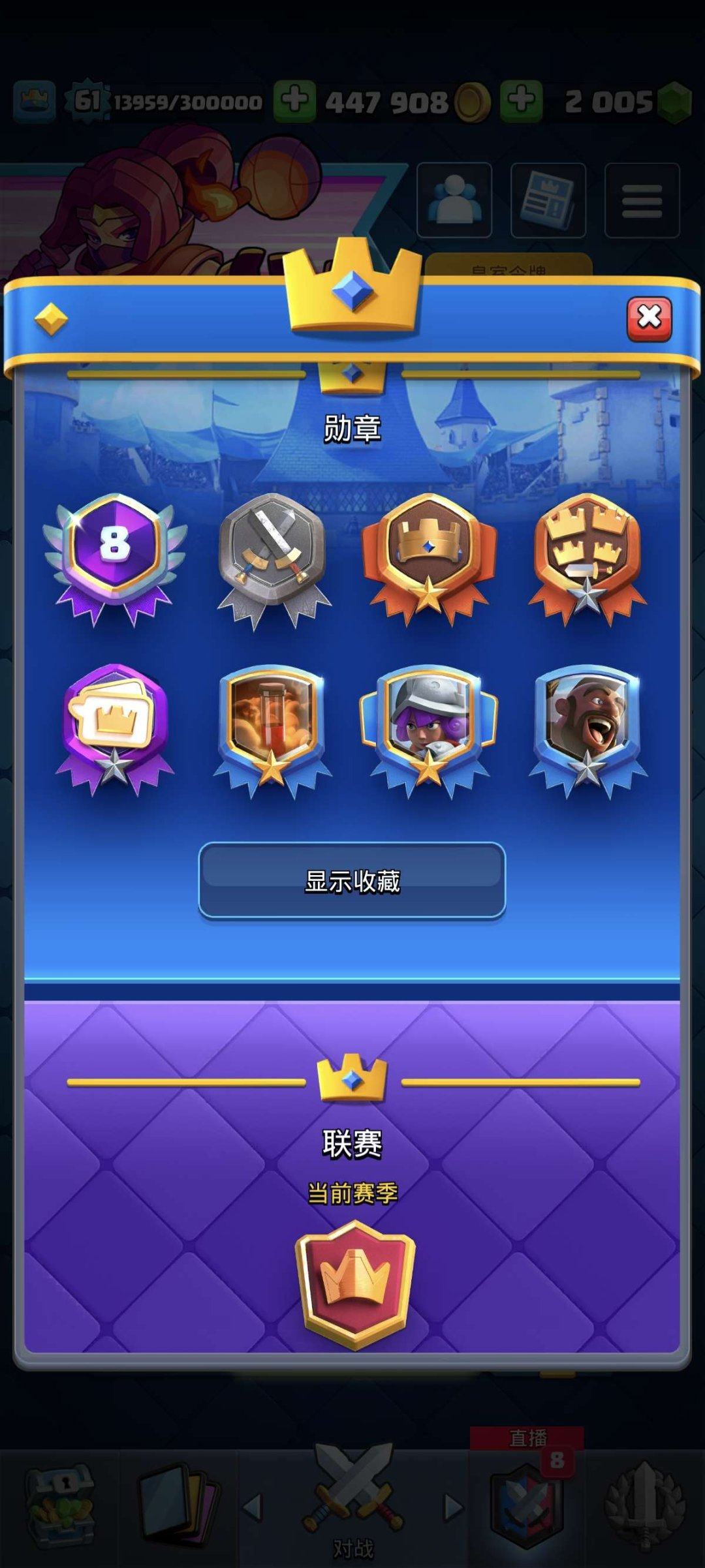Click the 显示收藏 button

click(x=352, y=883)
